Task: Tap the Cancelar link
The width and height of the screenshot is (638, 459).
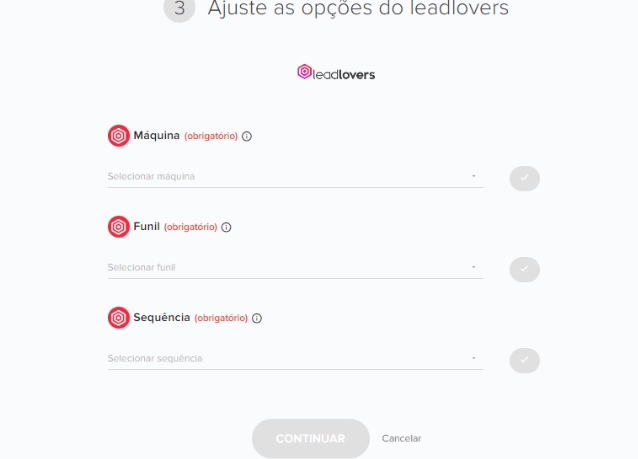Action: (x=402, y=438)
